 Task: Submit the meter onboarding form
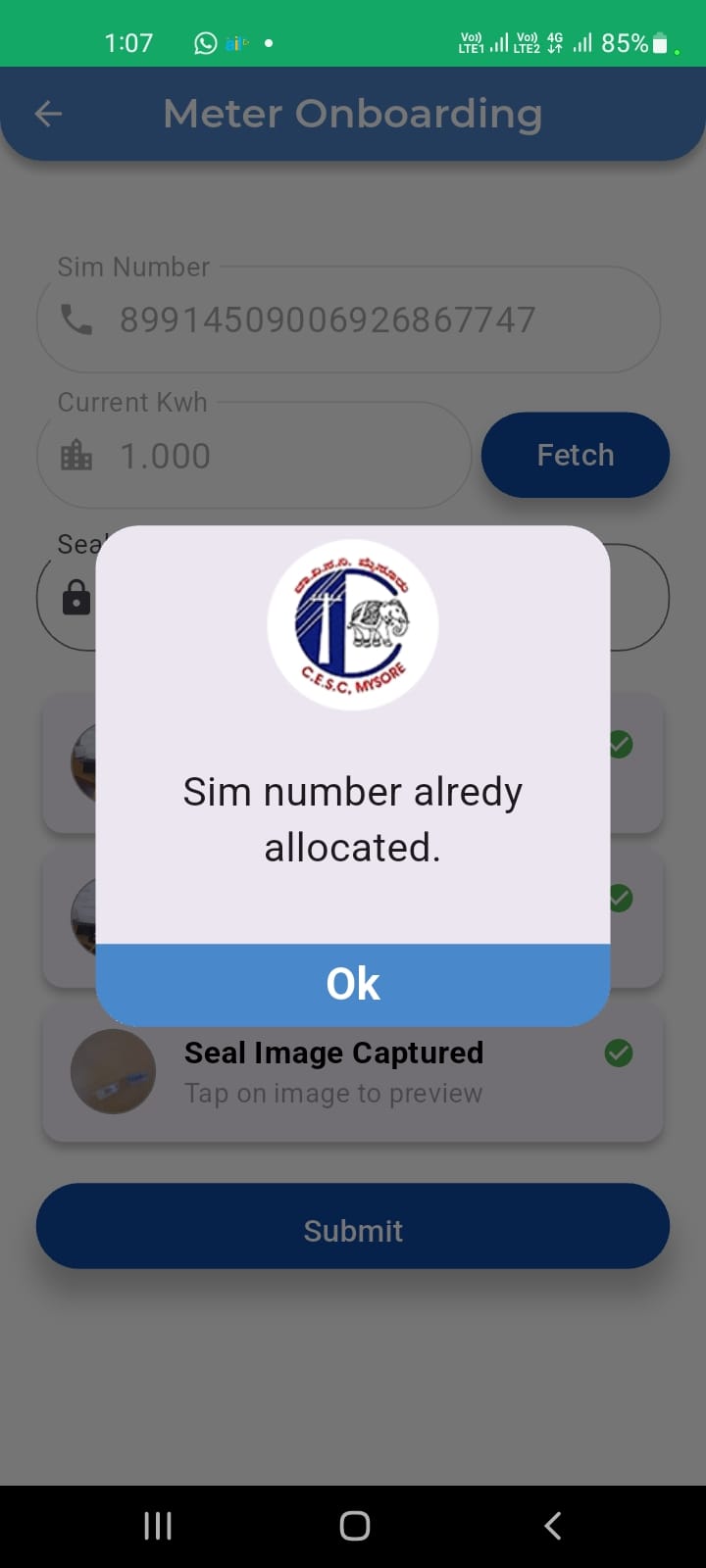[x=353, y=1230]
